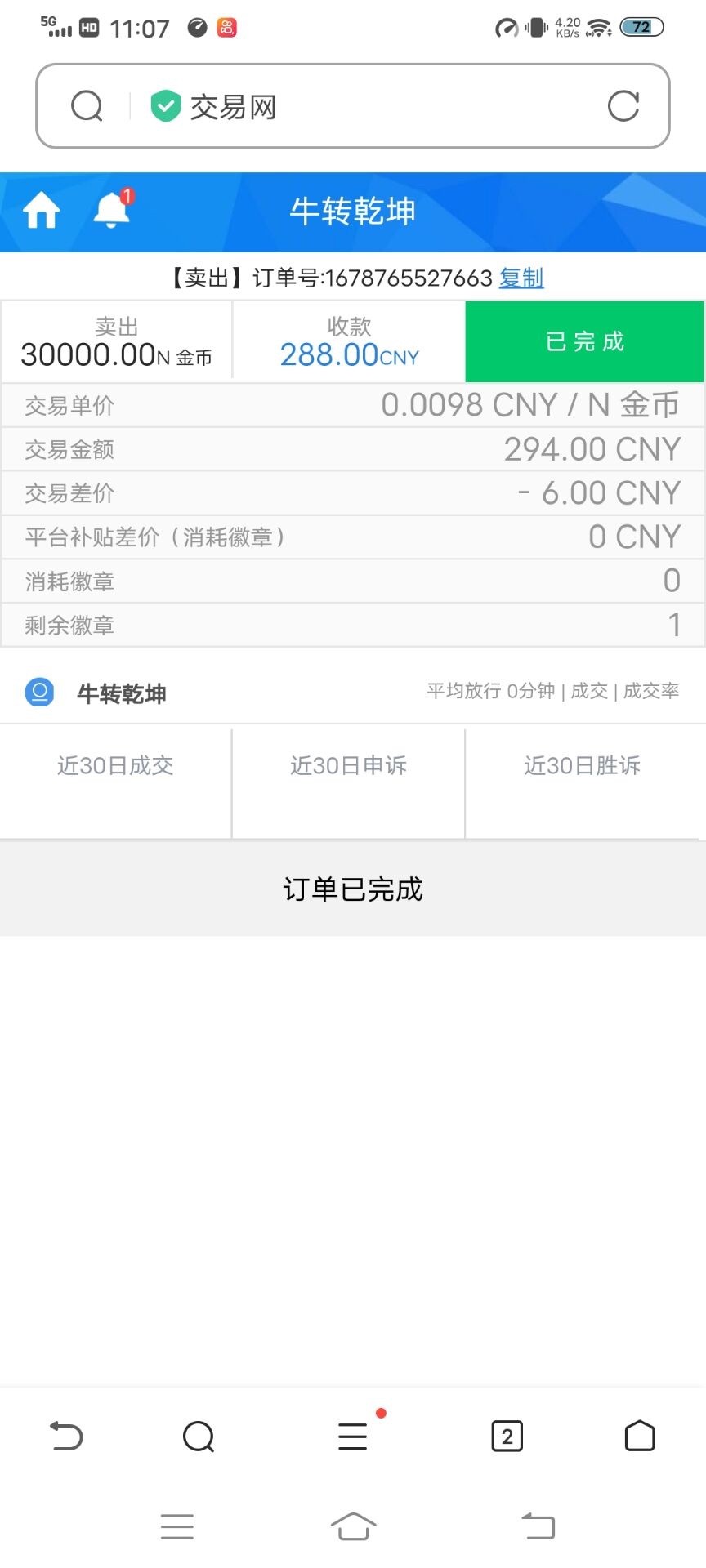
Task: Open the notifications bell
Action: point(111,211)
